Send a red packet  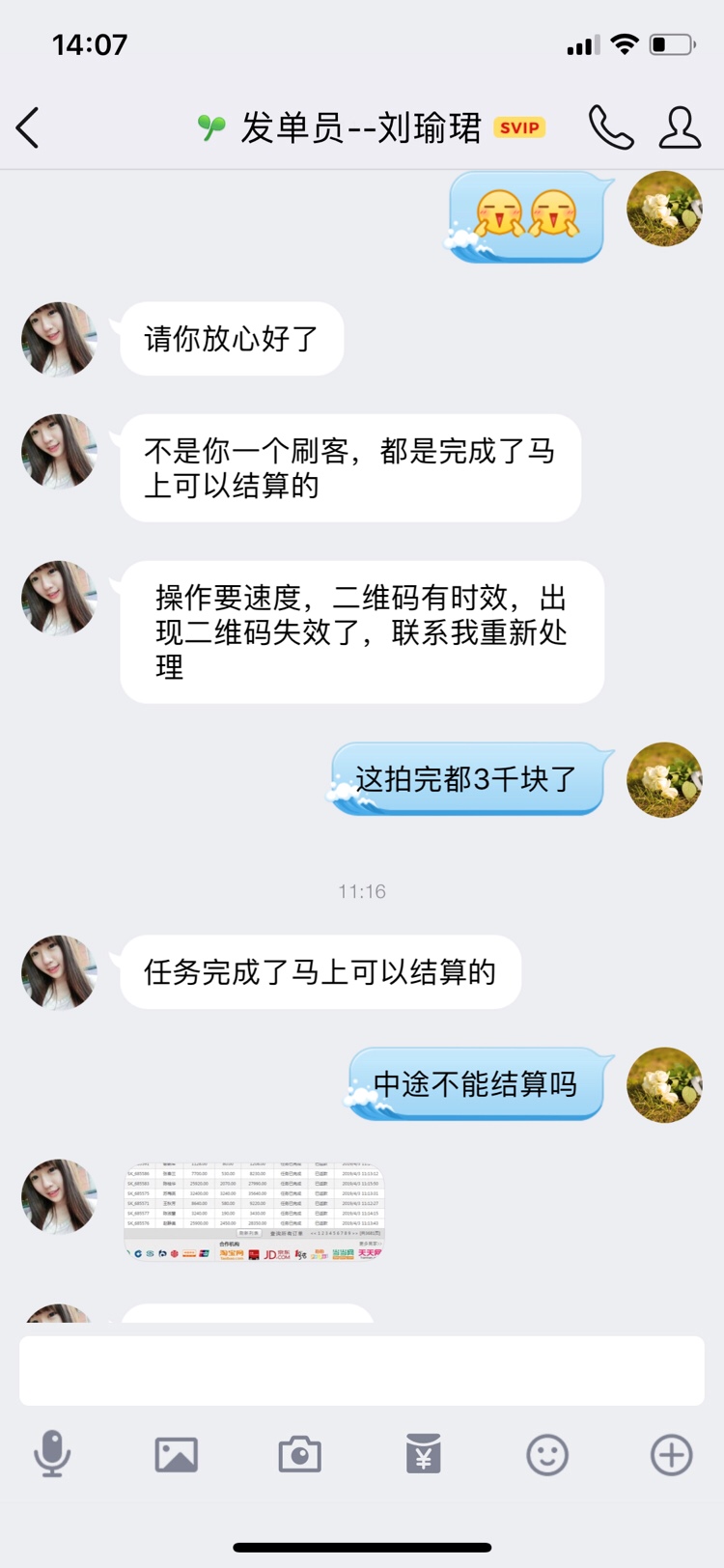[x=424, y=1454]
